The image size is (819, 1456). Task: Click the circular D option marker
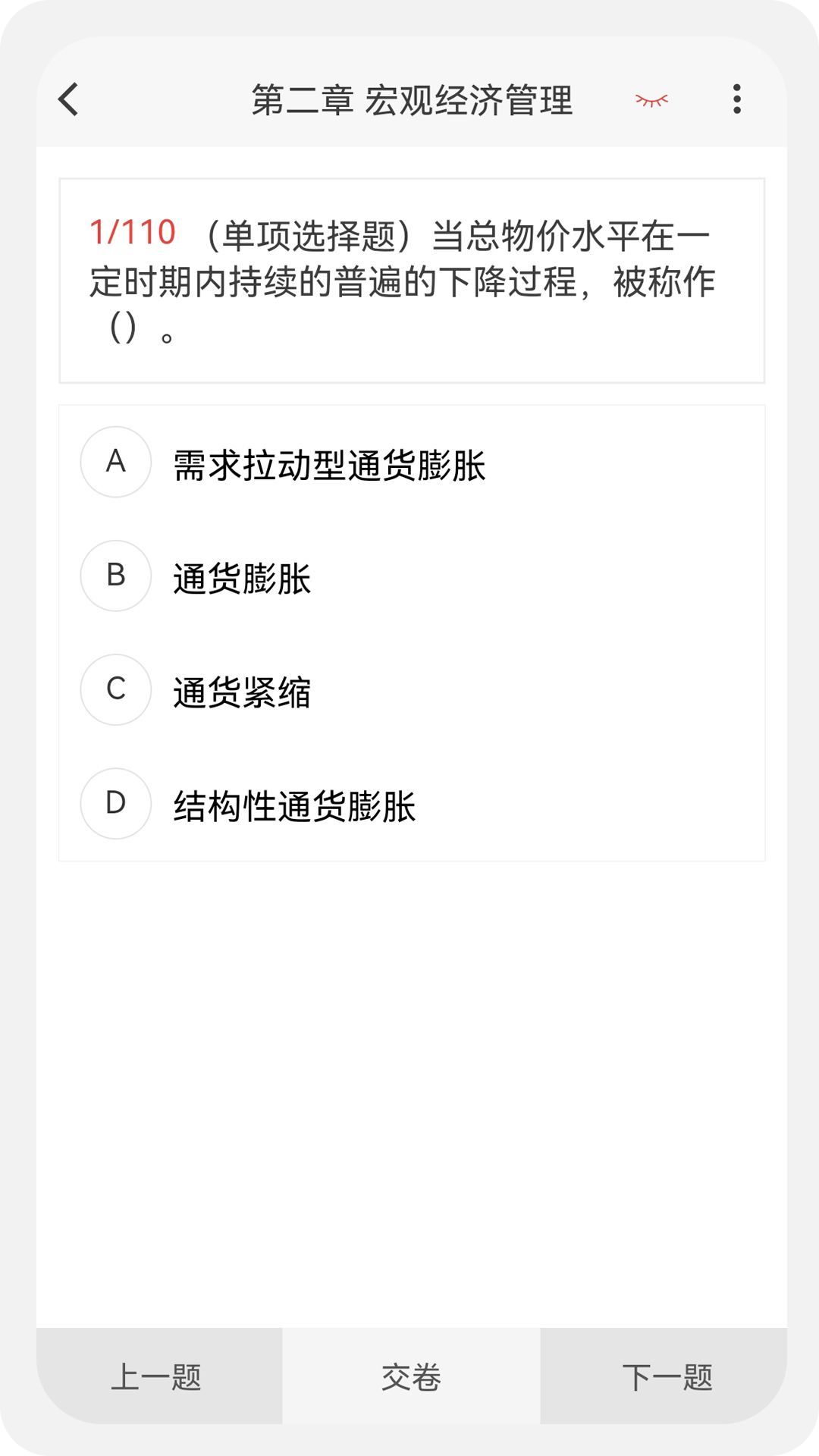tap(115, 804)
